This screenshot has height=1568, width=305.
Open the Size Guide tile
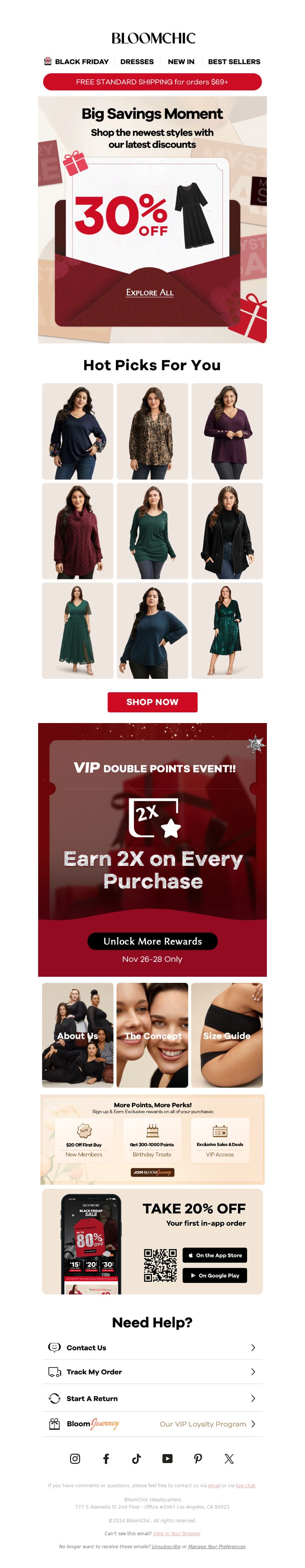coord(226,1035)
